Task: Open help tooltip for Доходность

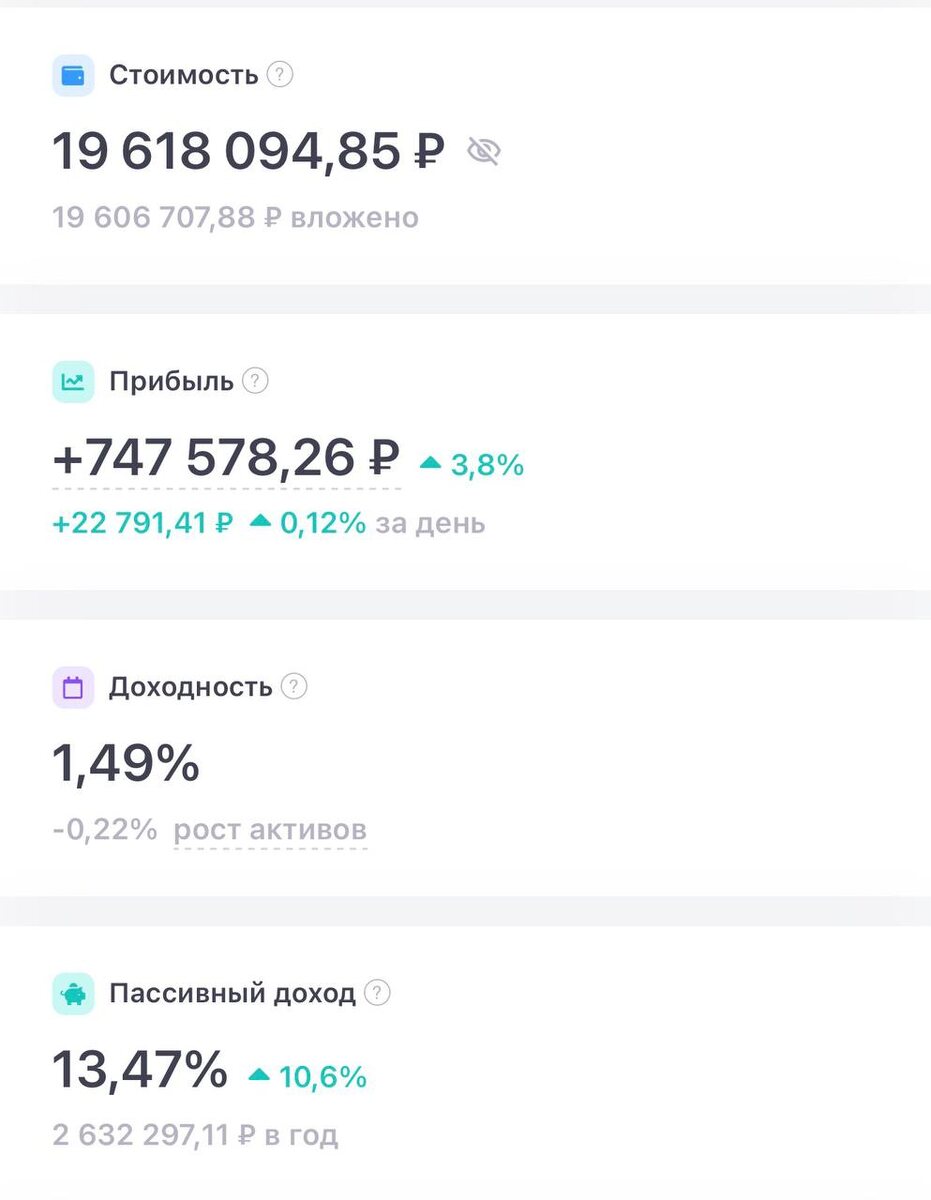Action: coord(293,687)
